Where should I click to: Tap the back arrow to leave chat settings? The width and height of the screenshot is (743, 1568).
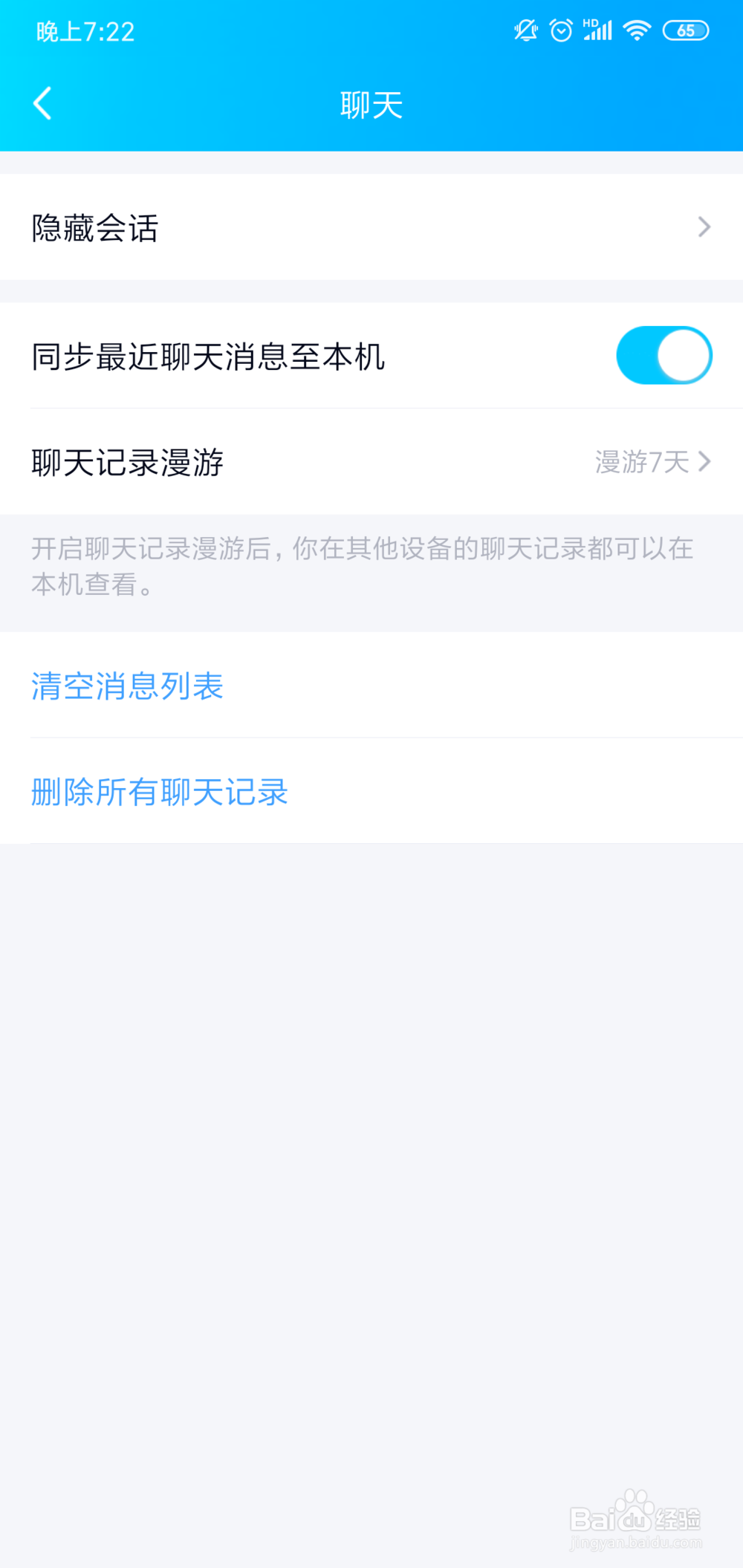click(42, 104)
